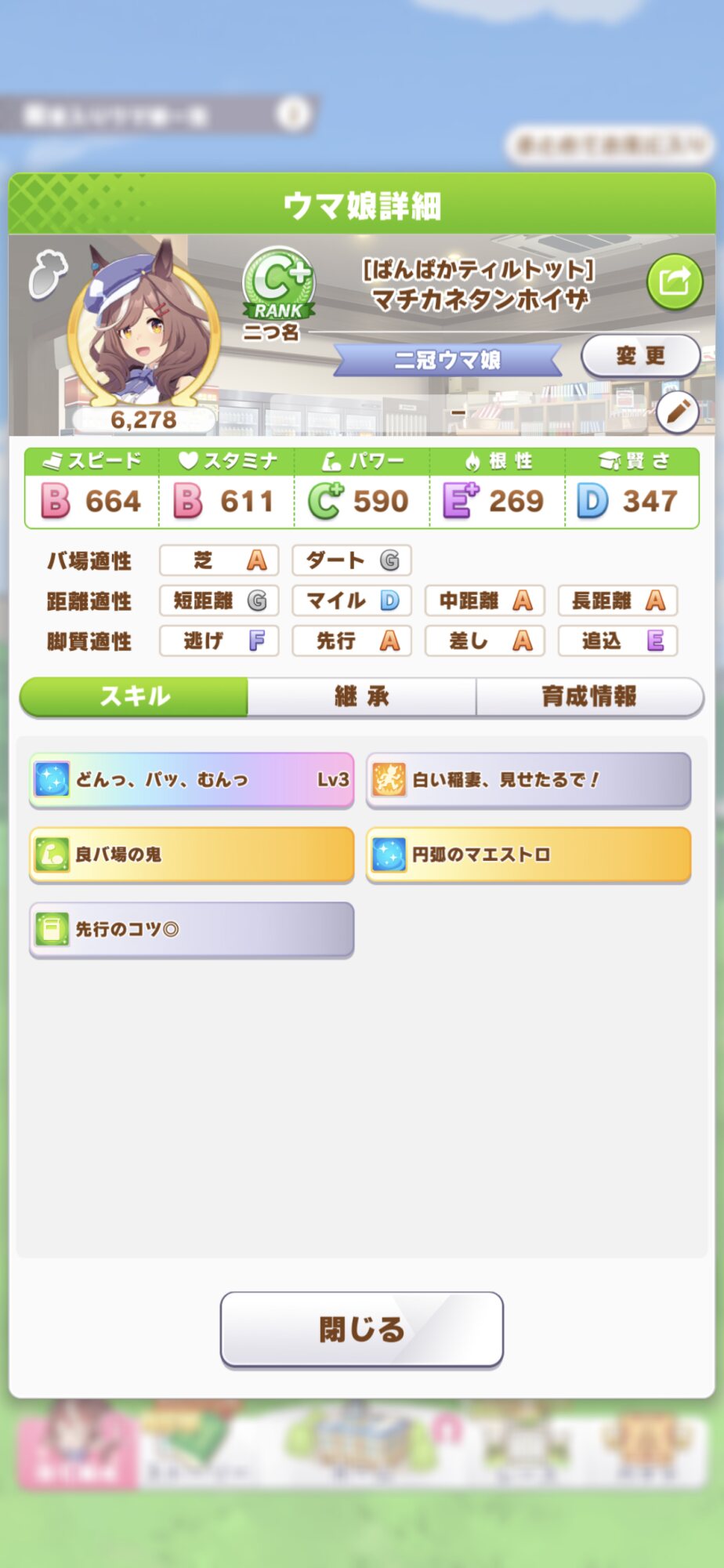724x1568 pixels.
Task: Tap the 円弧のマエストロ skill
Action: tap(529, 855)
